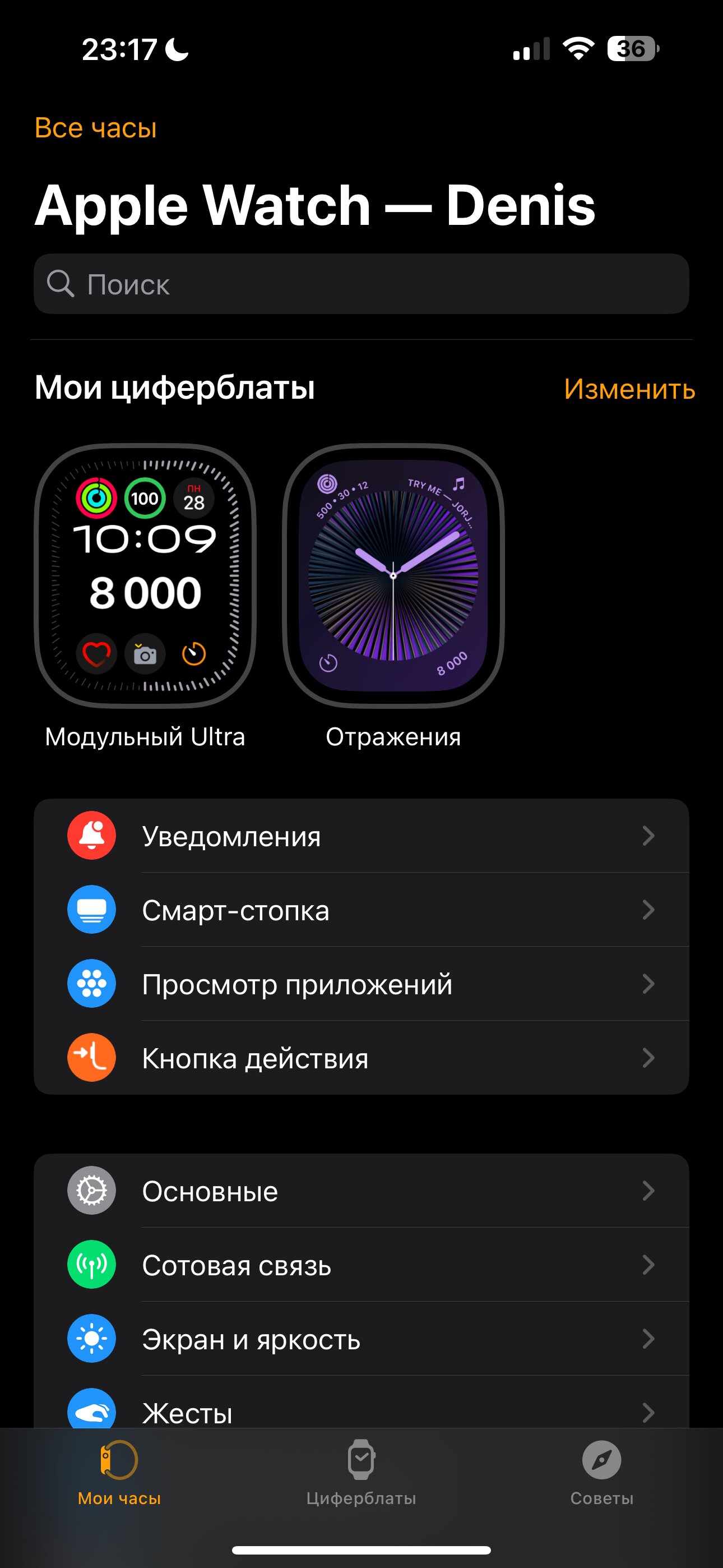Switch to the Советы tab
Screen dimensions: 723x1568
pos(602,1473)
